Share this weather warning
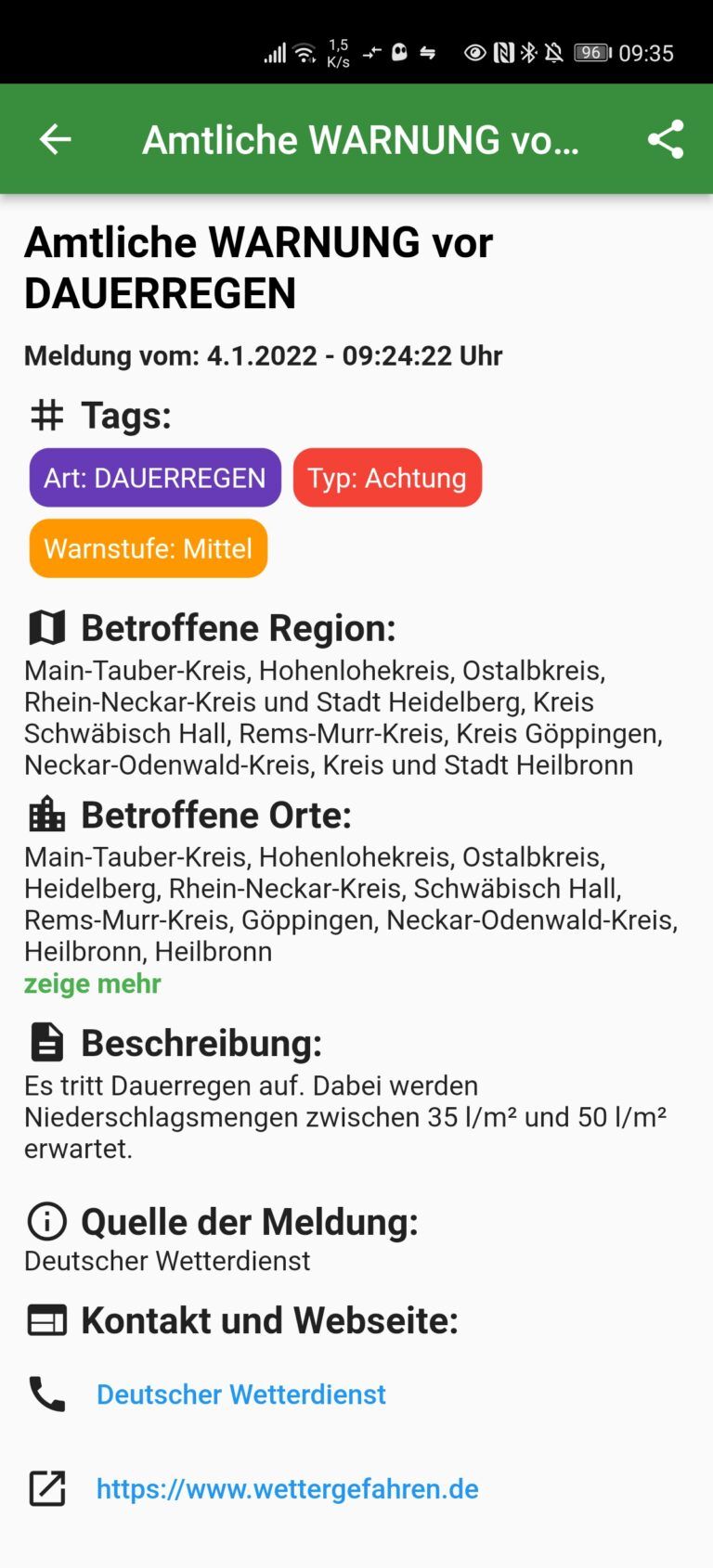The height and width of the screenshot is (1568, 713). [x=666, y=139]
